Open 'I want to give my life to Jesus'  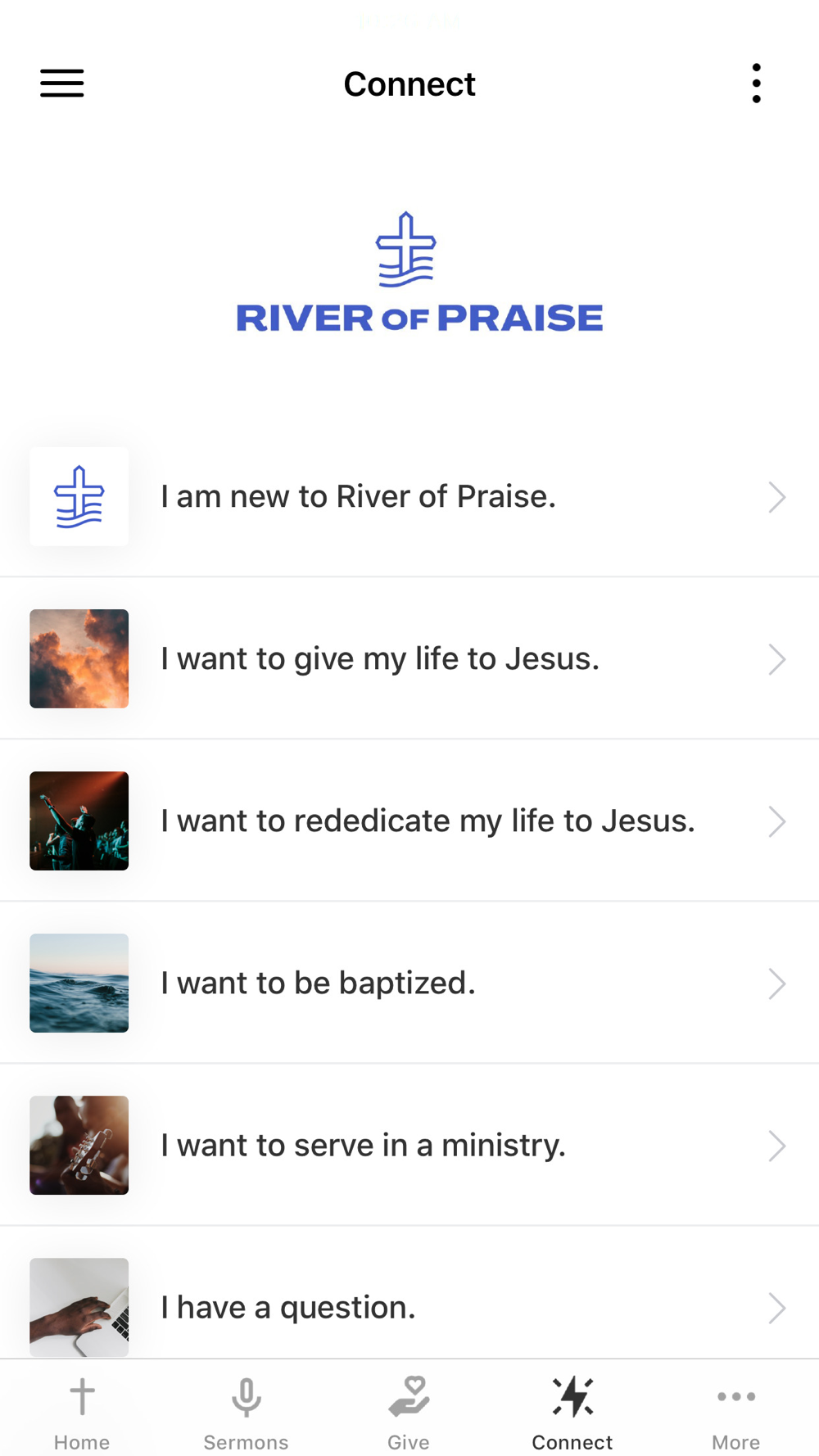tap(409, 659)
